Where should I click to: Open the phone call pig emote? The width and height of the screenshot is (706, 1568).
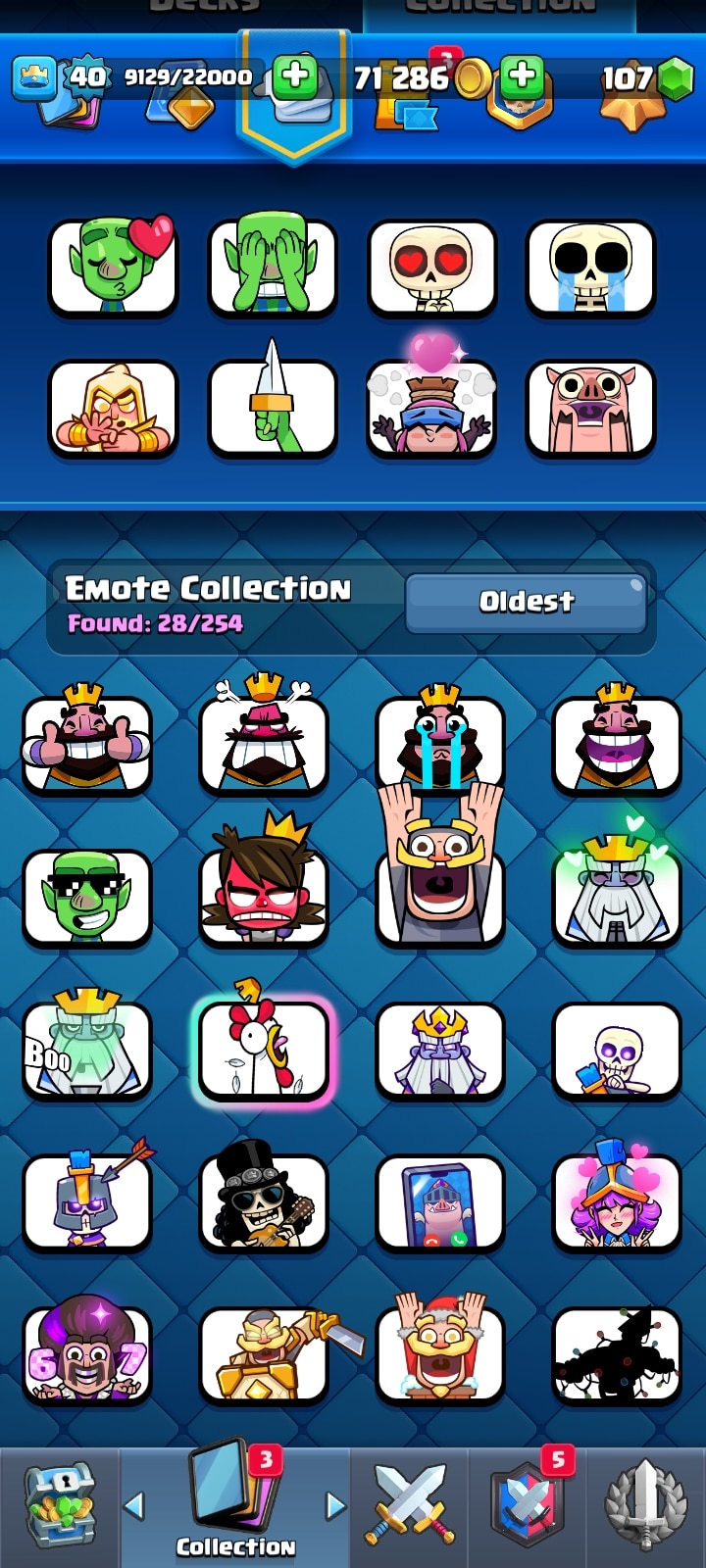(x=440, y=1201)
